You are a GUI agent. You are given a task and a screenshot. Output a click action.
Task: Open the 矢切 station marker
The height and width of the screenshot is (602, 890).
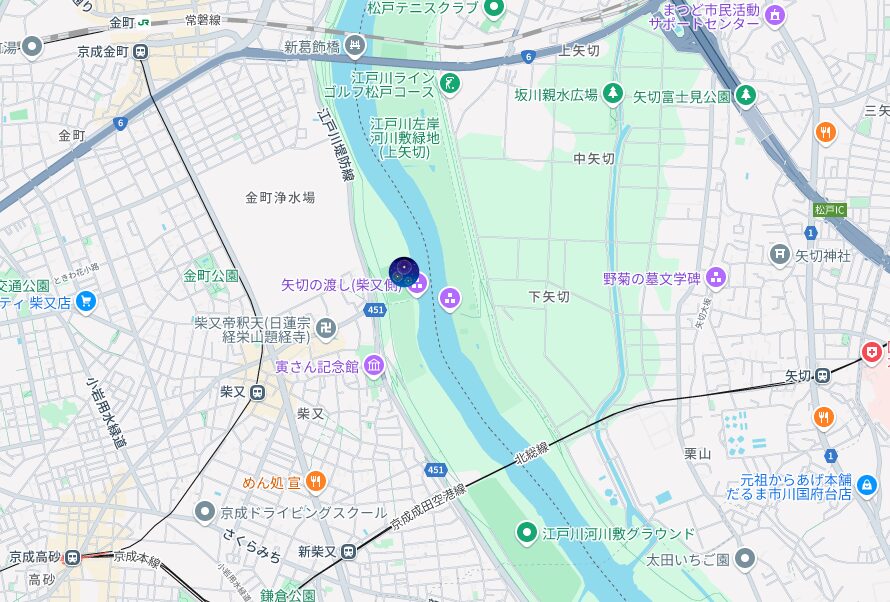coord(822,376)
